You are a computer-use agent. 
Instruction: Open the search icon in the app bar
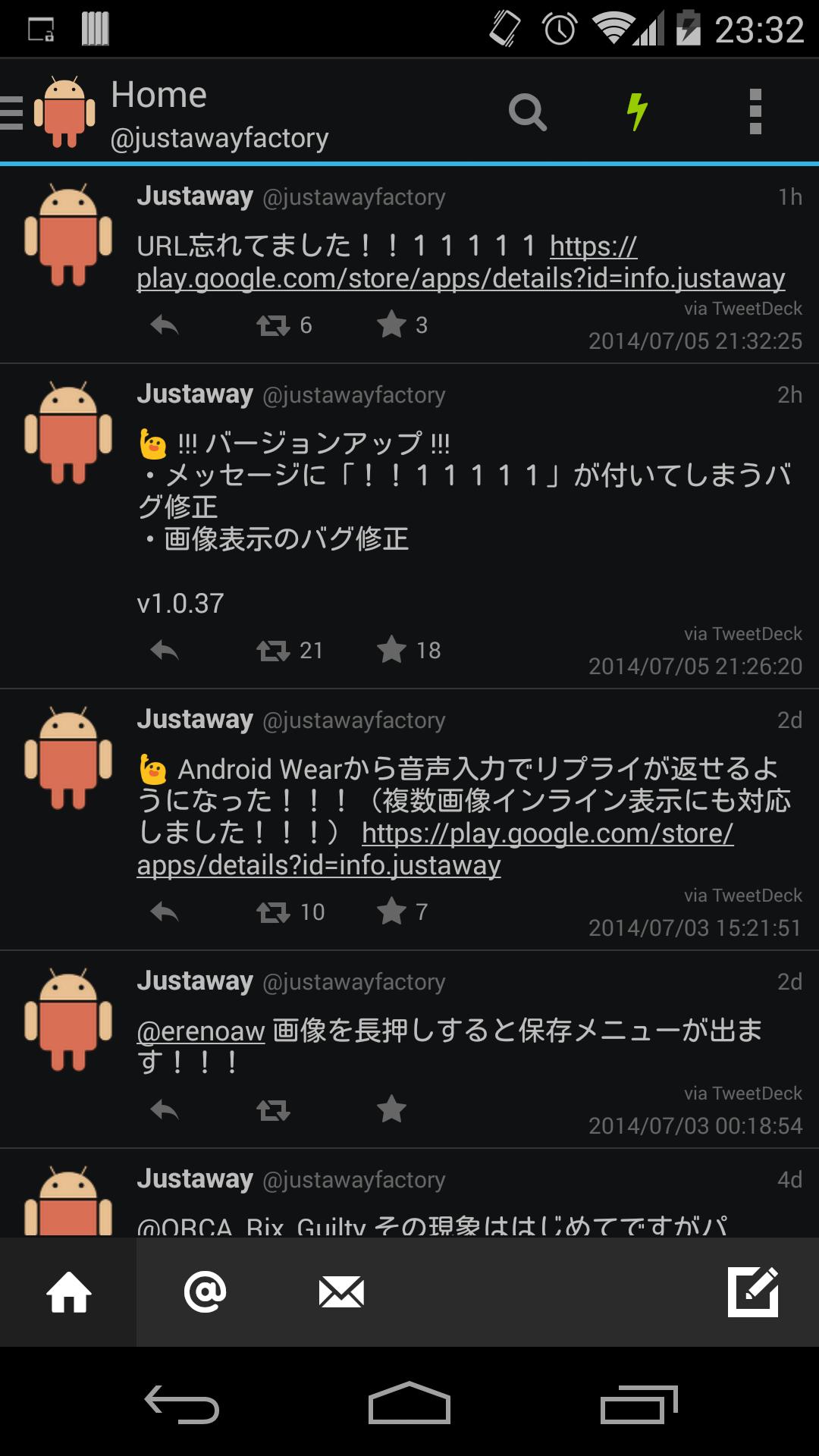(527, 112)
